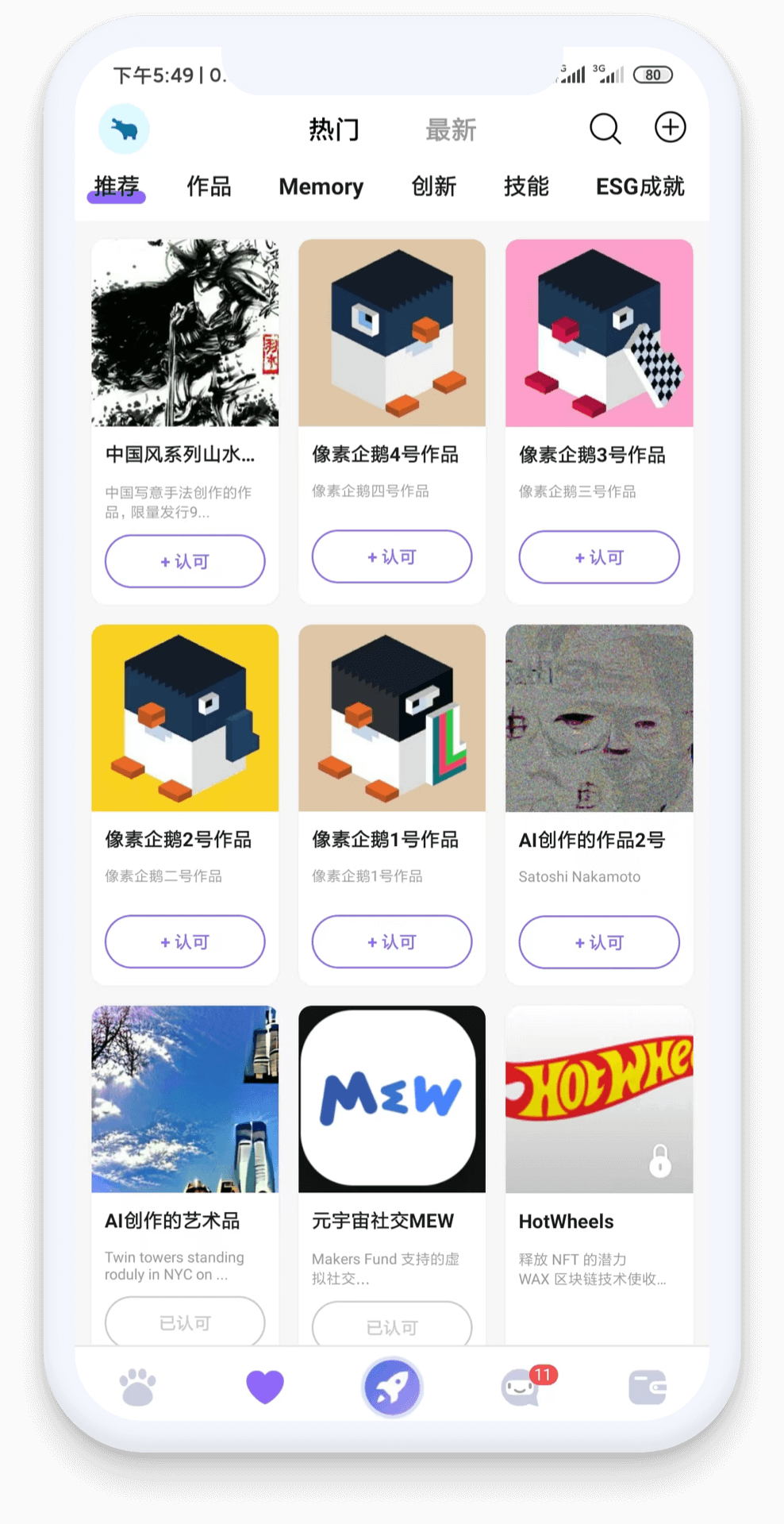Click +认可 on AI创作的作品2号
784x1524 pixels.
(x=598, y=942)
